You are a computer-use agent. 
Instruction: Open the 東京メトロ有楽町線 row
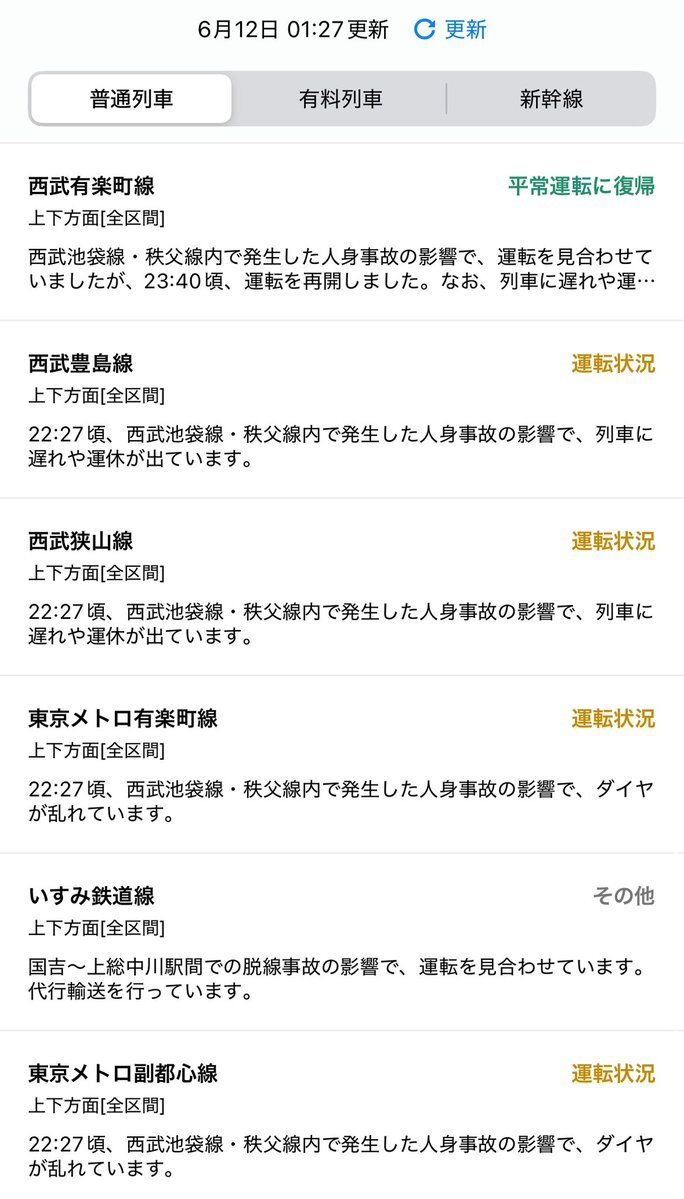click(342, 765)
